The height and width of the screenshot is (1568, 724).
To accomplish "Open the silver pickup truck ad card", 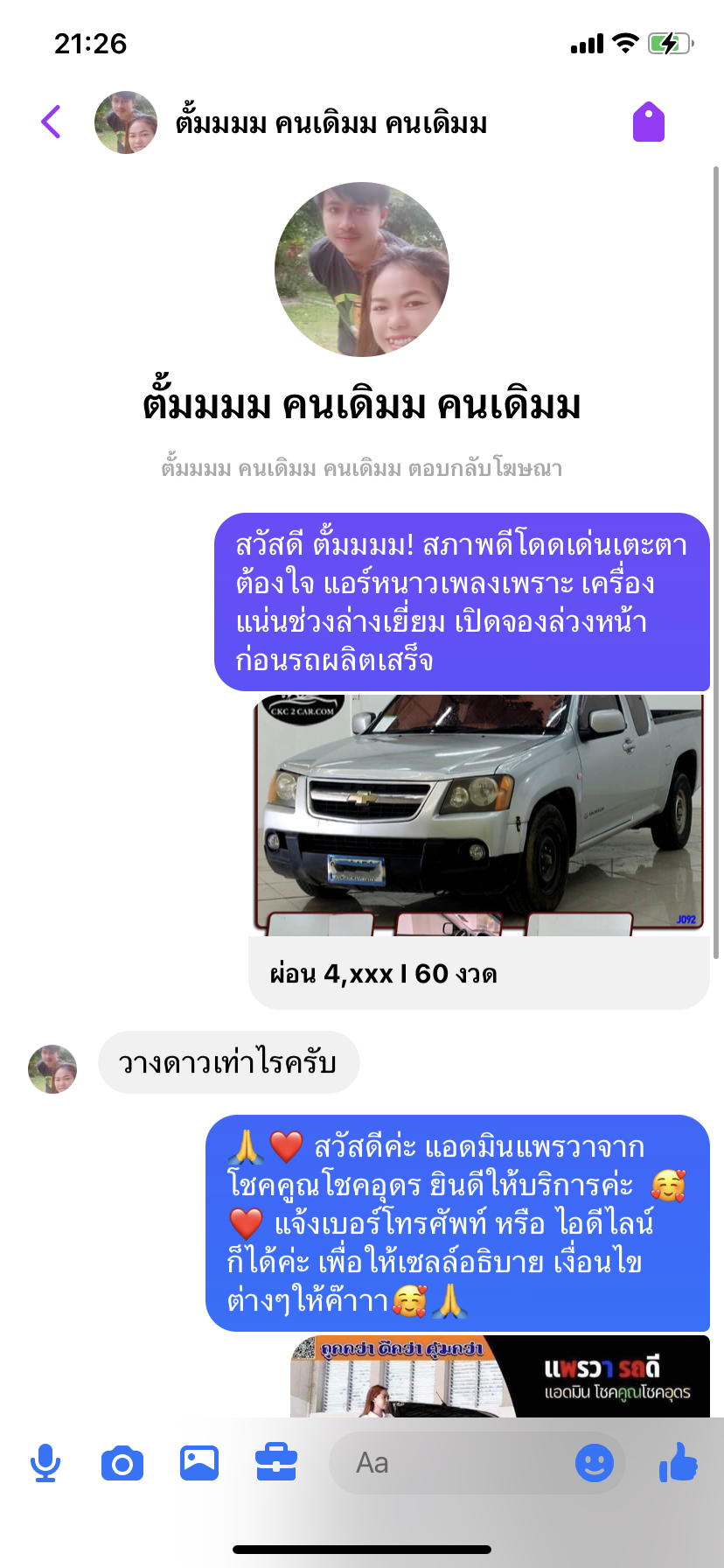I will coord(479,850).
